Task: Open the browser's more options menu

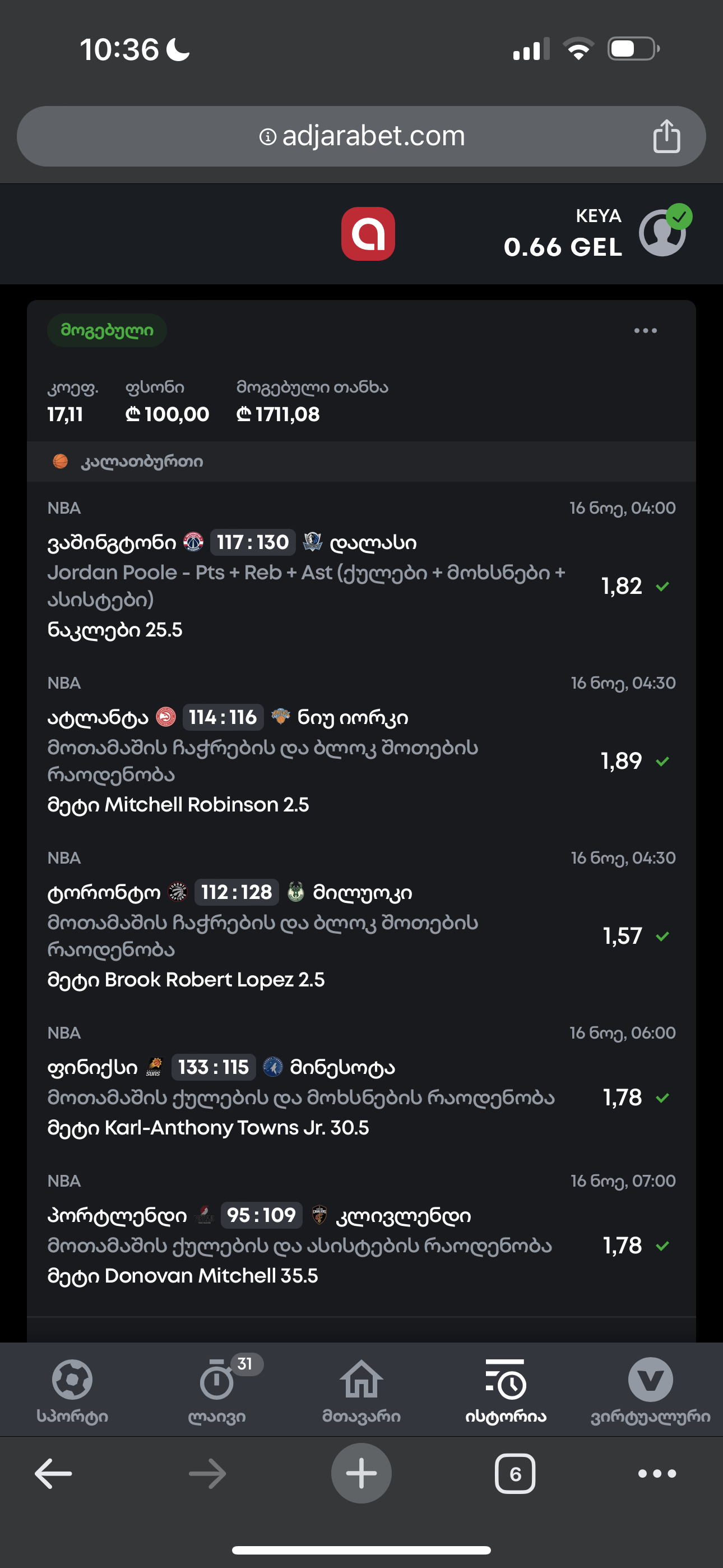Action: coord(657,1474)
